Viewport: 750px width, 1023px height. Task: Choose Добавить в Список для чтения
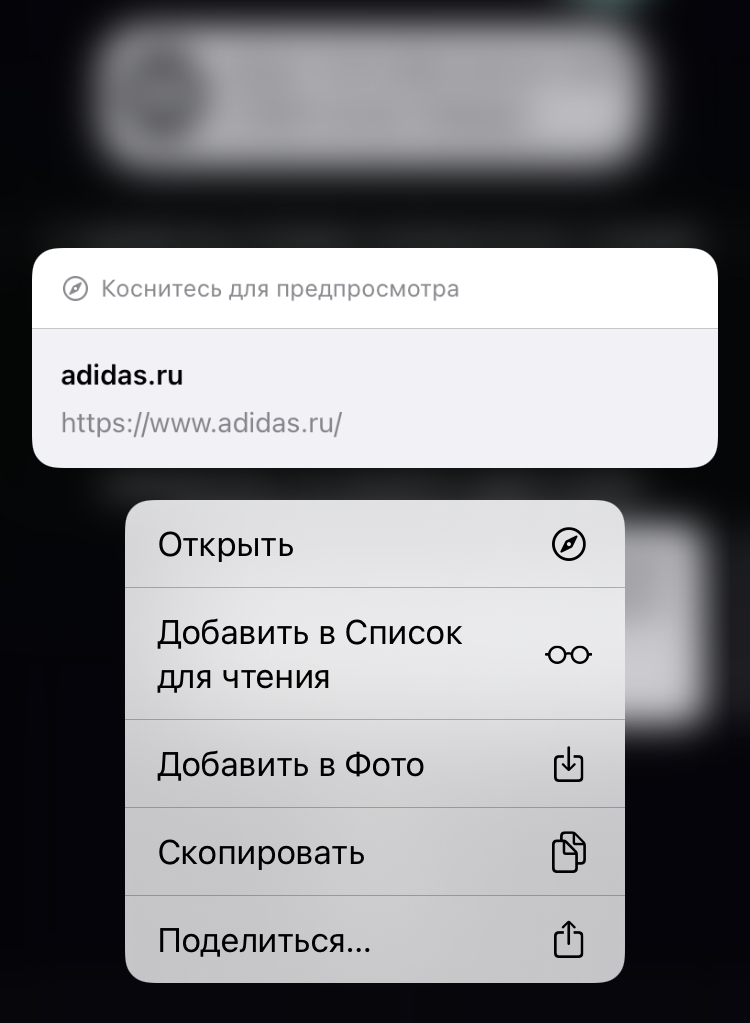(x=374, y=654)
